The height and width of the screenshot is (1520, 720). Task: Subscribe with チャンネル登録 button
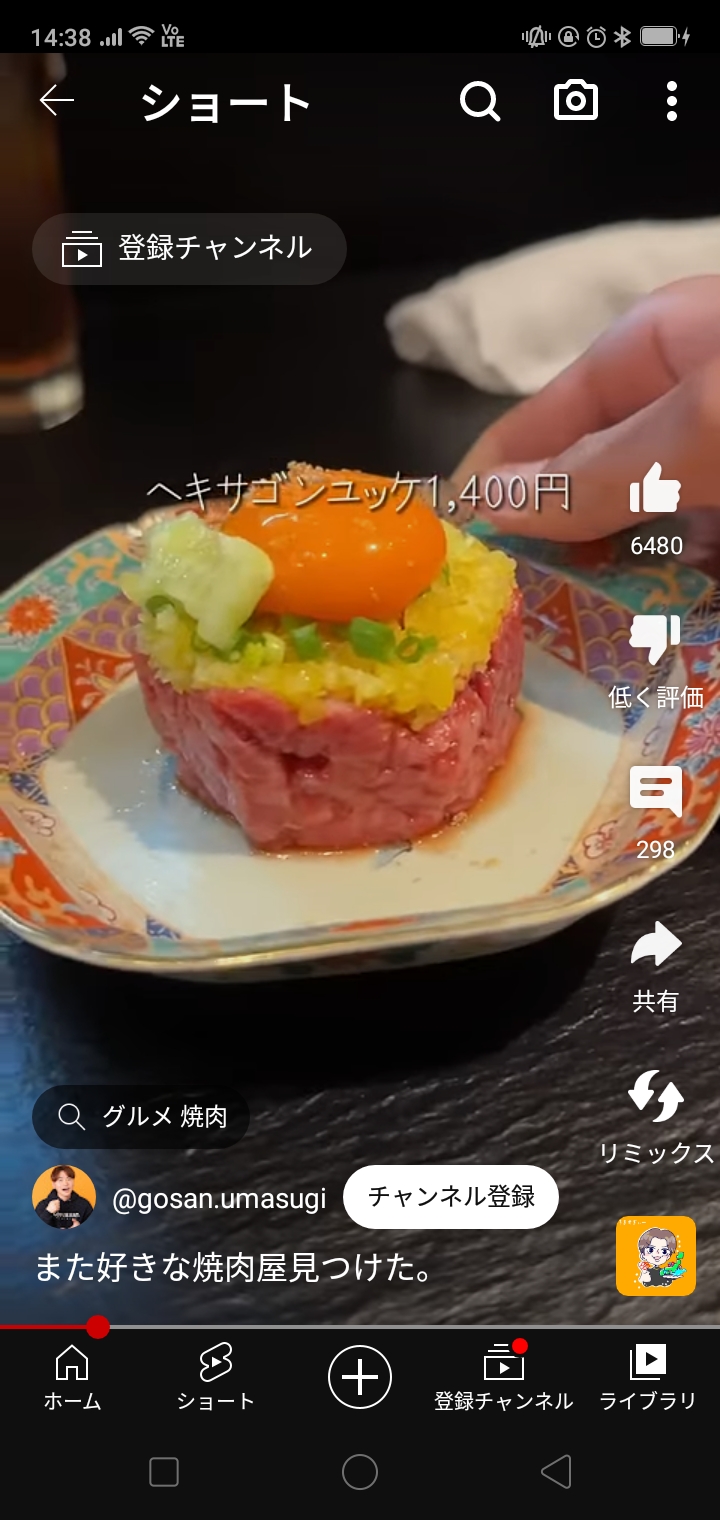450,1196
